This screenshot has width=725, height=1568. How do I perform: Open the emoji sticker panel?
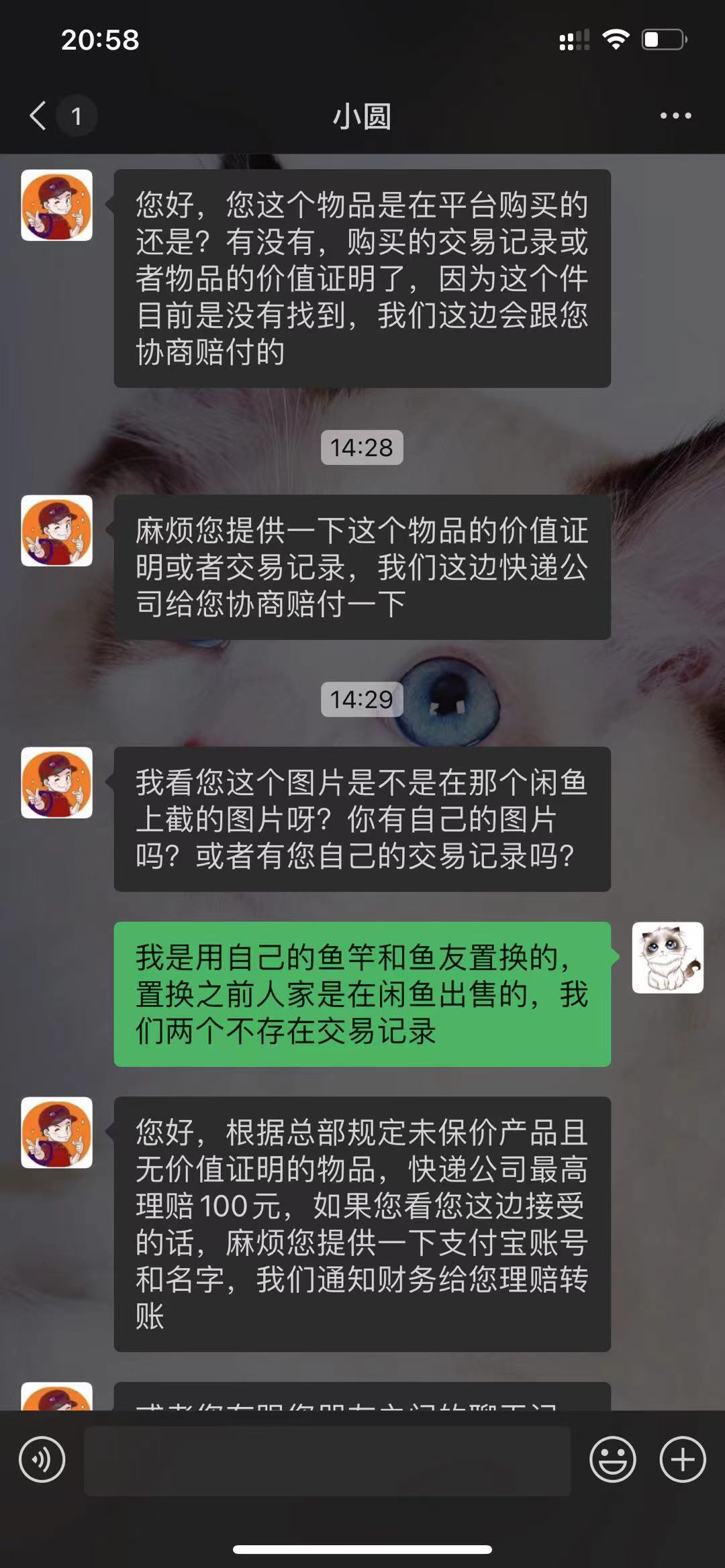click(x=612, y=1459)
